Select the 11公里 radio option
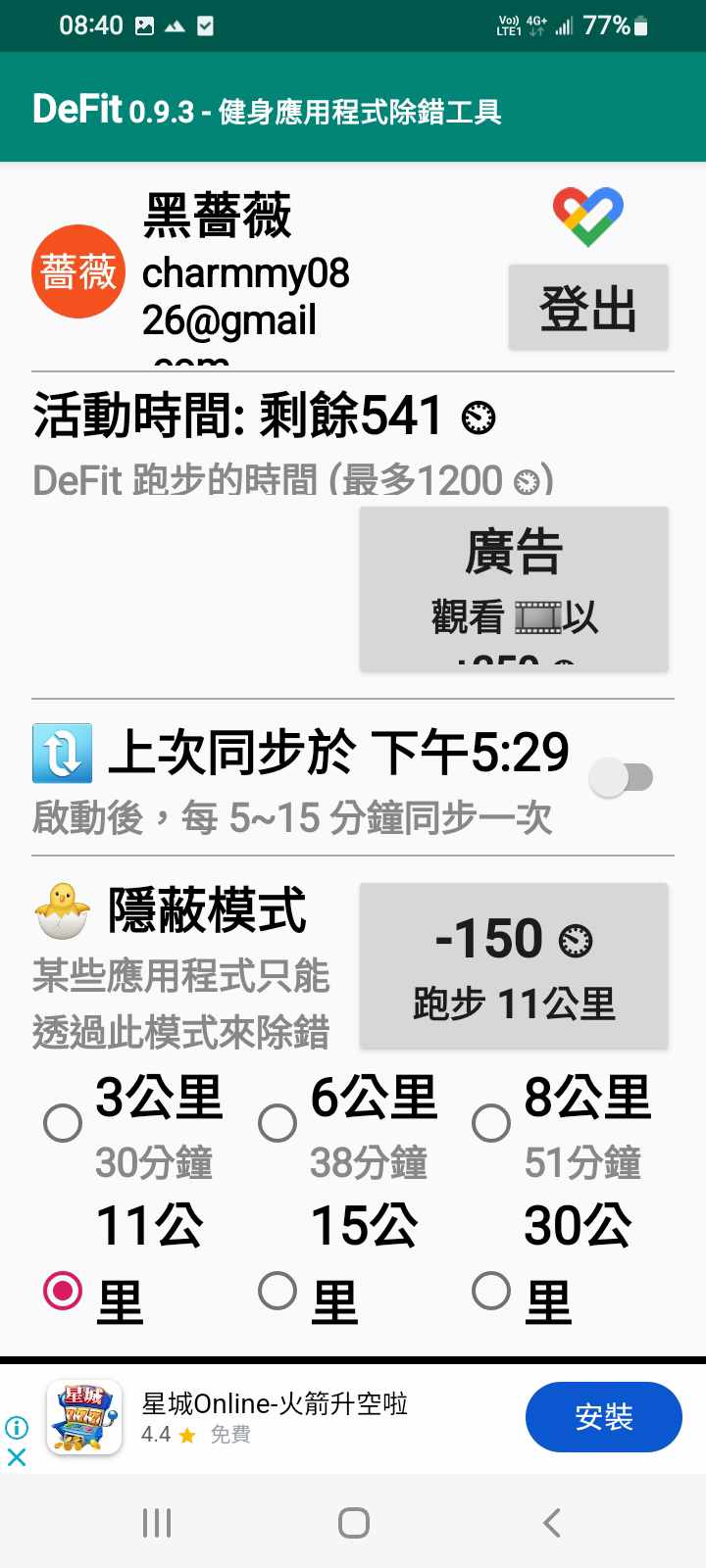This screenshot has height=1568, width=706. [63, 1291]
